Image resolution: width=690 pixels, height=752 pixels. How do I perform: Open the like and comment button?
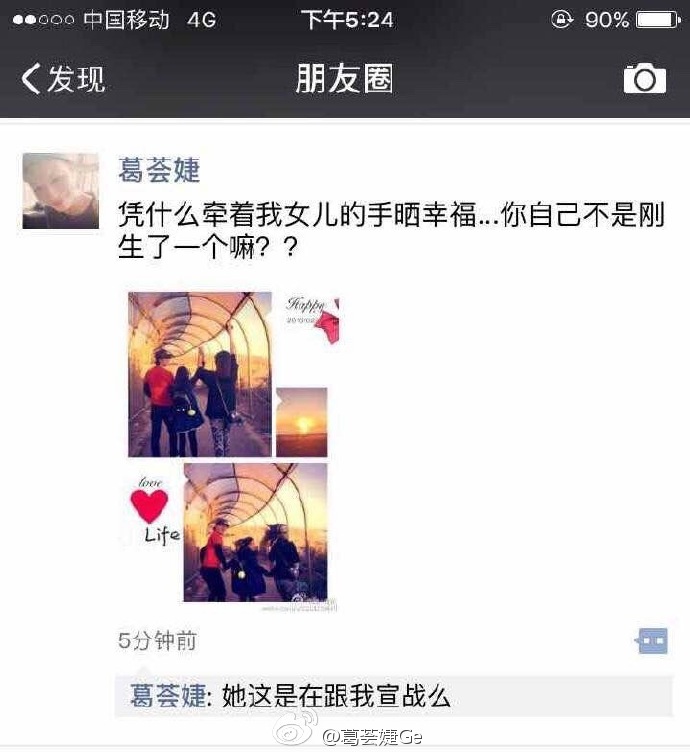pyautogui.click(x=652, y=641)
